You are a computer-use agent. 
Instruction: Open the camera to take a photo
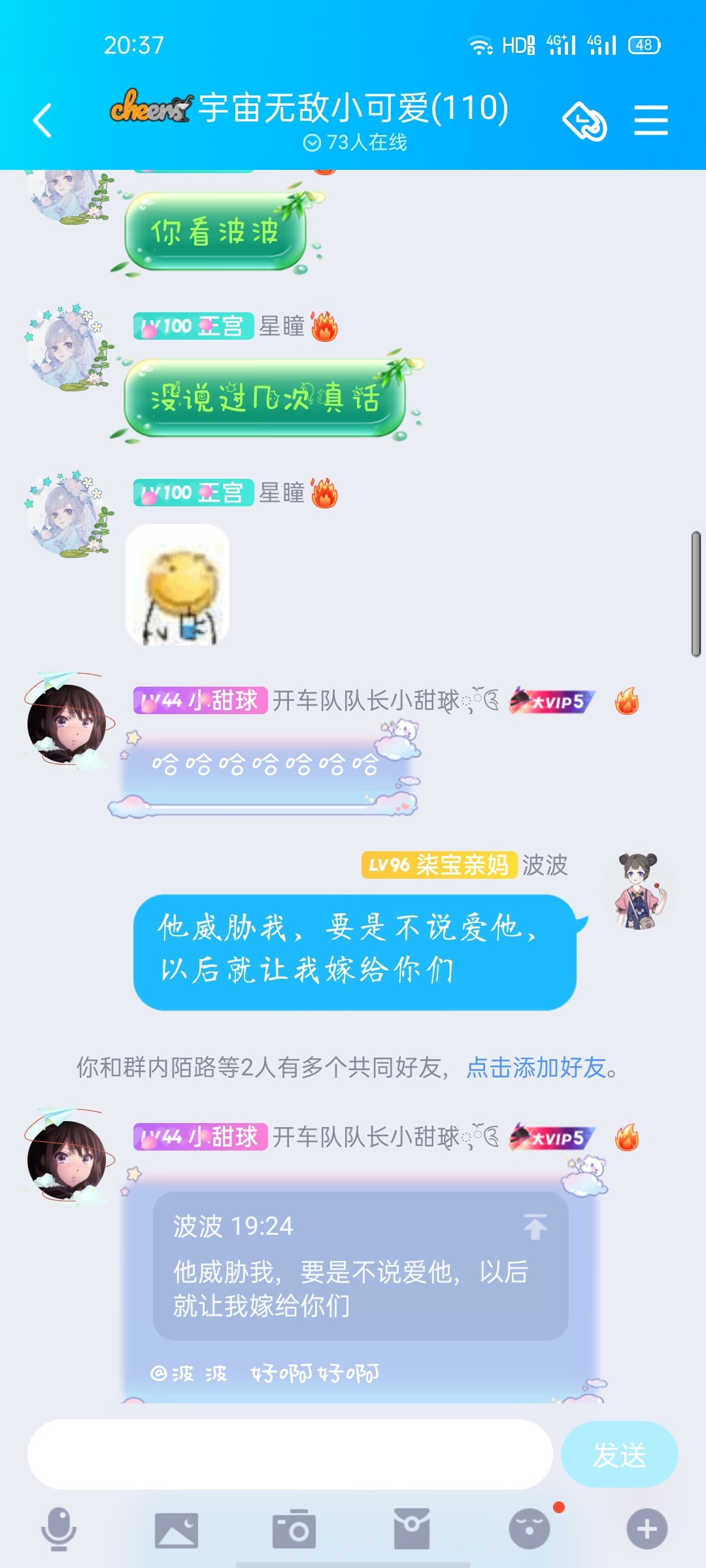[294, 1529]
